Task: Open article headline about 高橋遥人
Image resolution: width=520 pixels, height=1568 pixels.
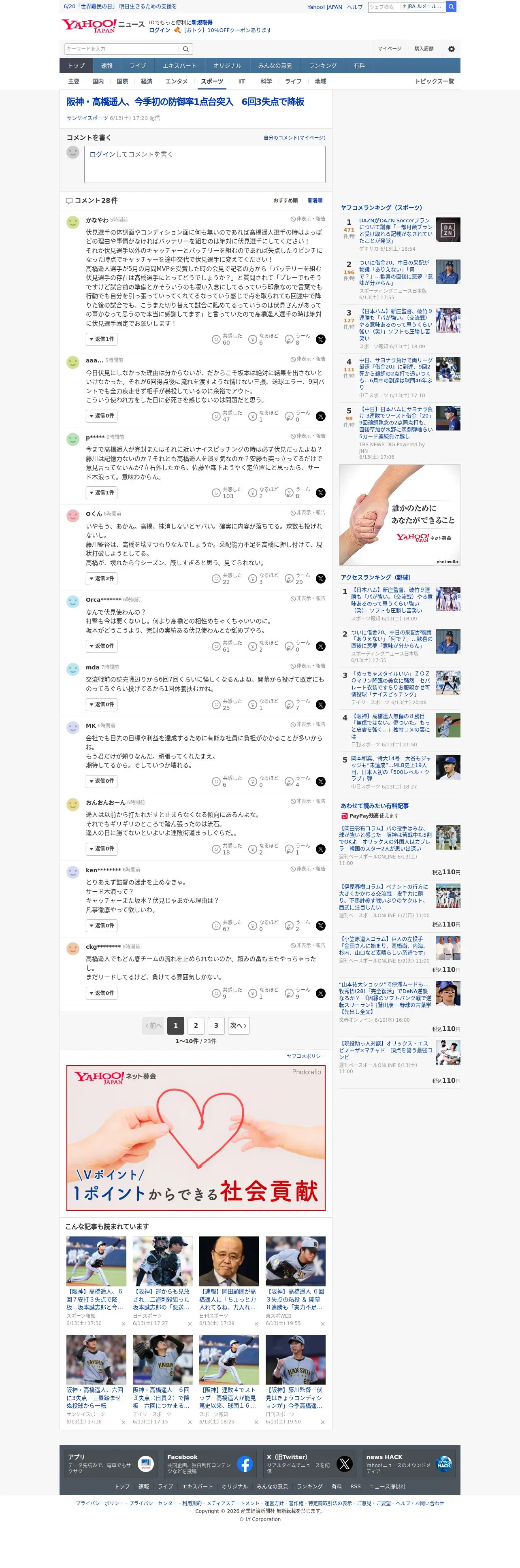Action: point(185,102)
